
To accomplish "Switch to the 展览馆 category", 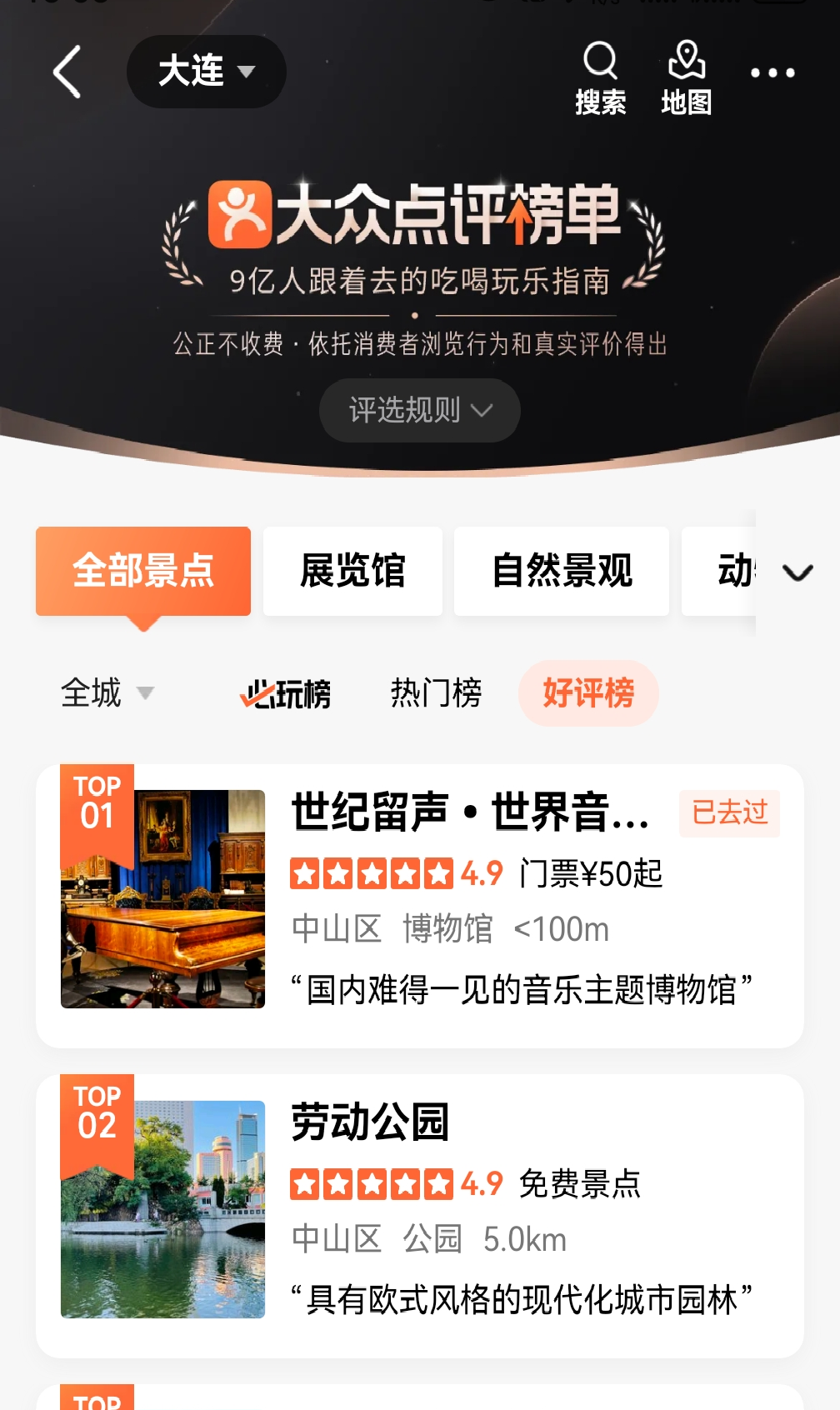I will coord(352,572).
